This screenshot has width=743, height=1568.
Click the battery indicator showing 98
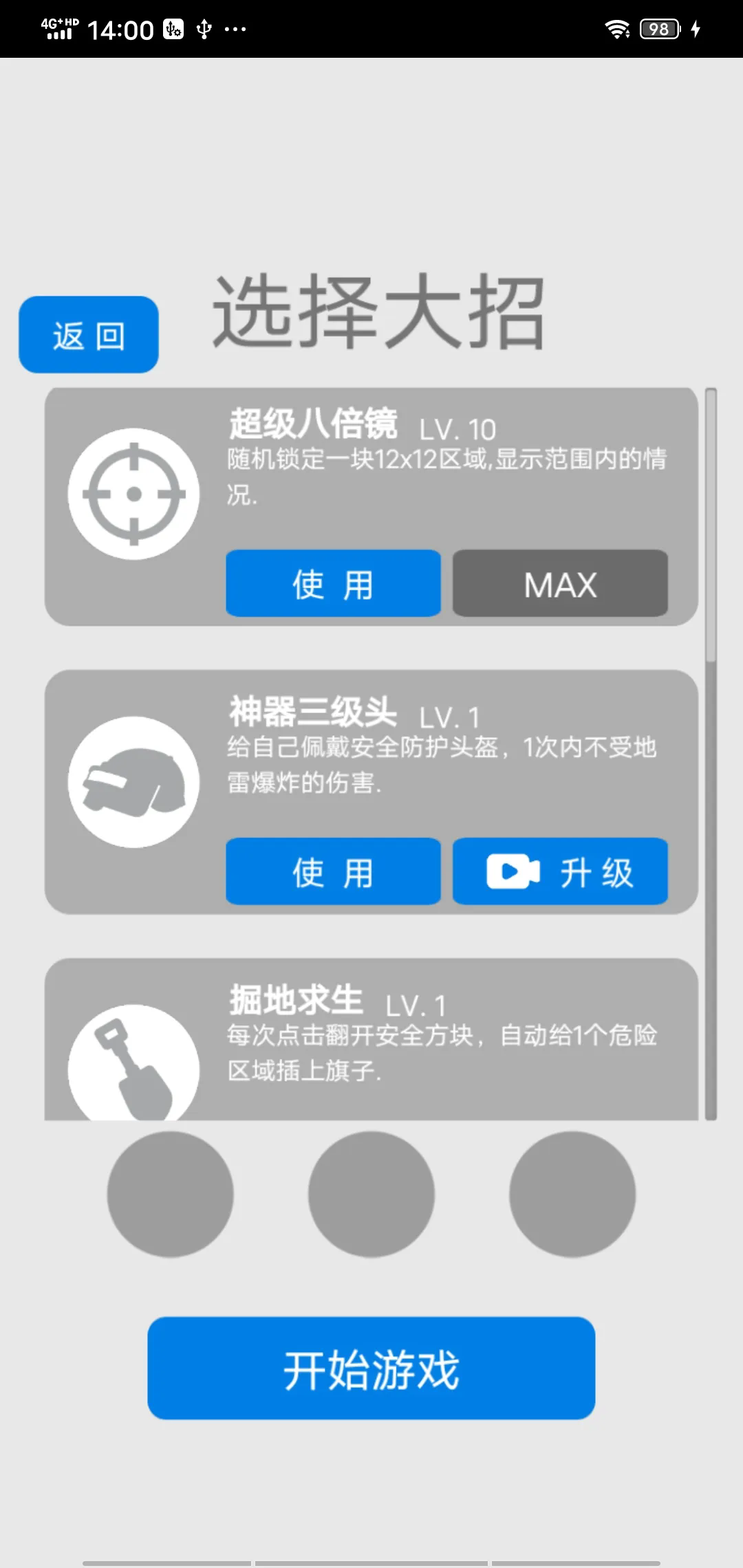pyautogui.click(x=658, y=29)
